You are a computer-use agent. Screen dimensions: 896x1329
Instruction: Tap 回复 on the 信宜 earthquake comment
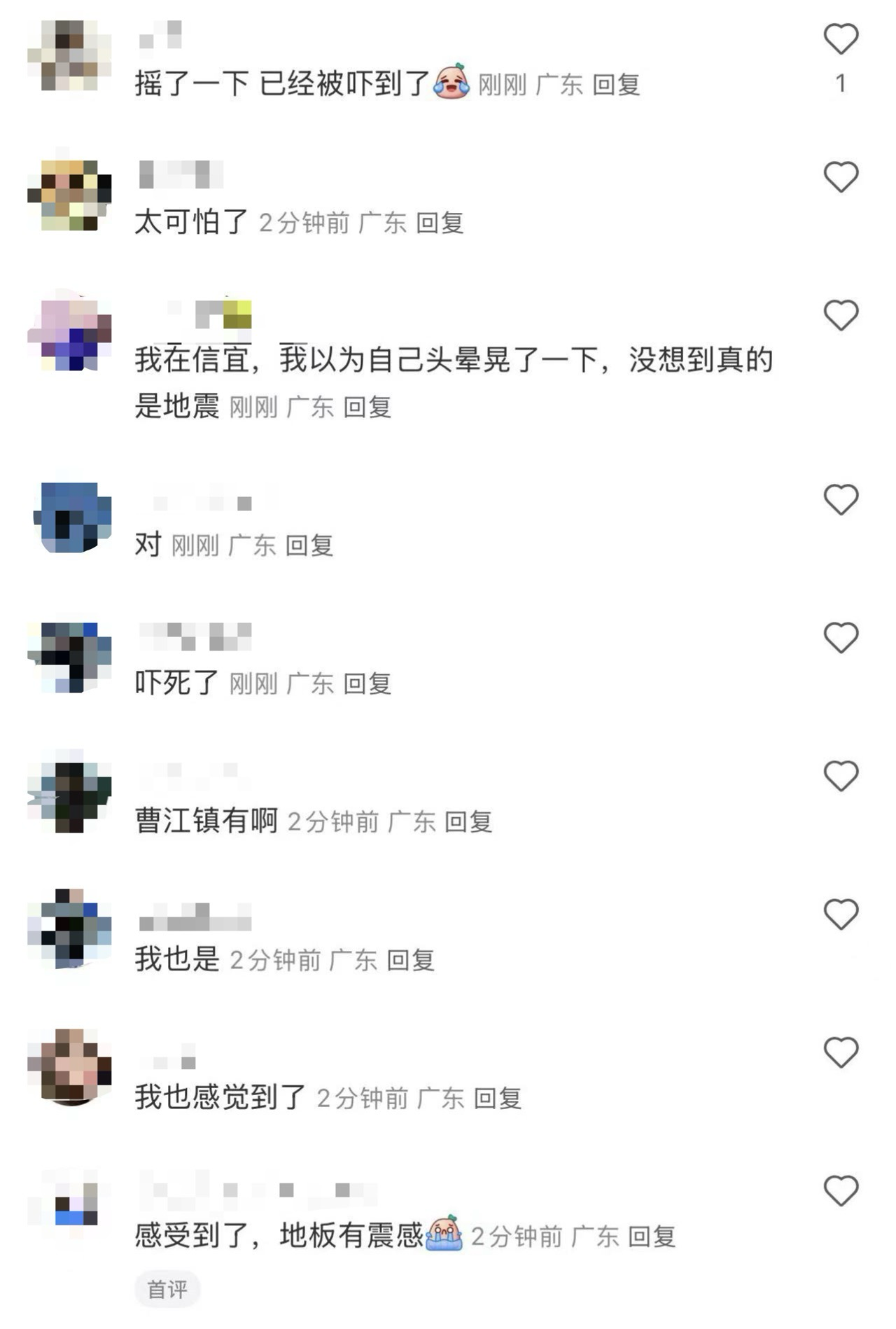pyautogui.click(x=367, y=408)
